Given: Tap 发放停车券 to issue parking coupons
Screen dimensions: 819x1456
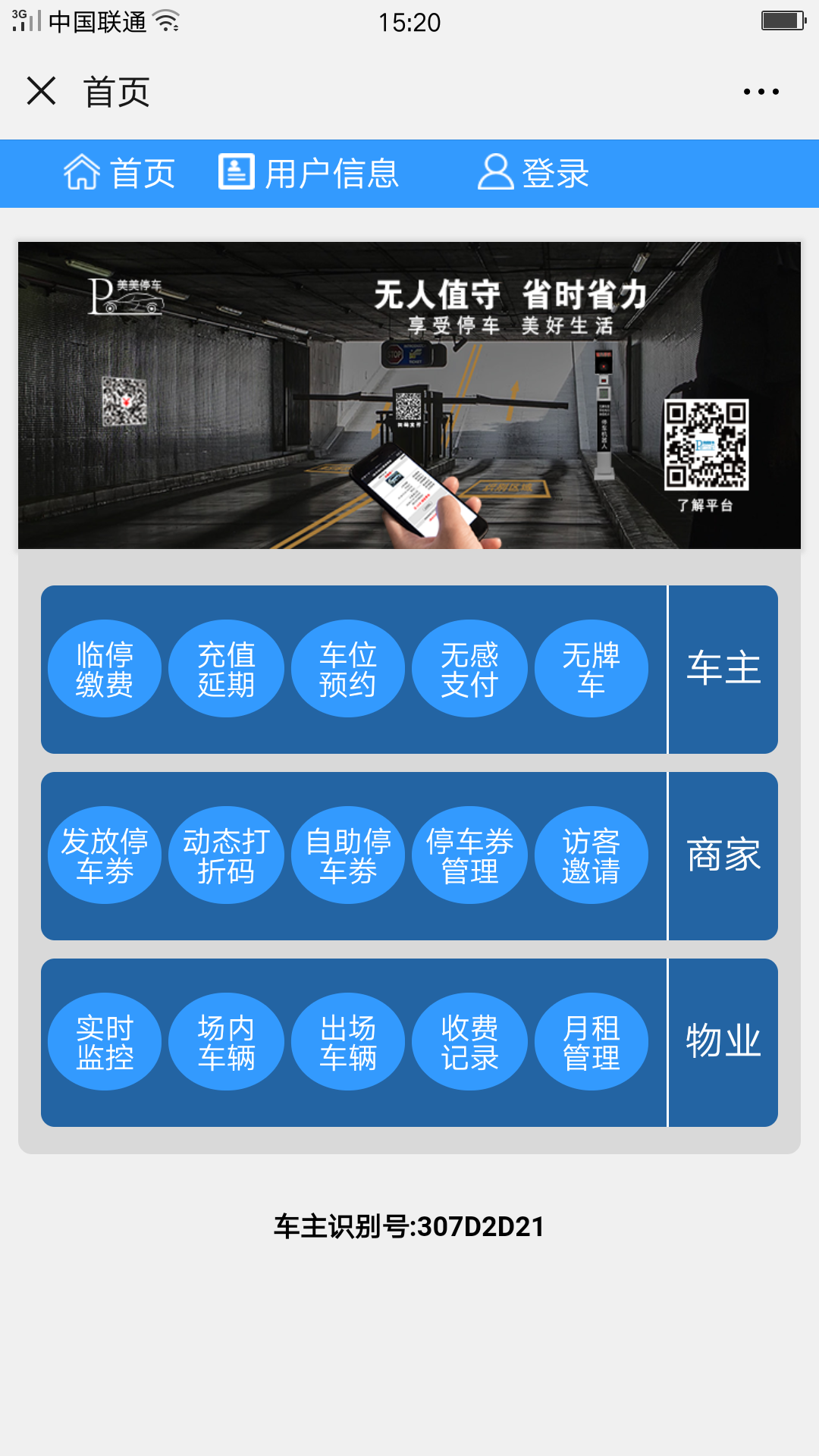Looking at the screenshot, I should (x=105, y=855).
